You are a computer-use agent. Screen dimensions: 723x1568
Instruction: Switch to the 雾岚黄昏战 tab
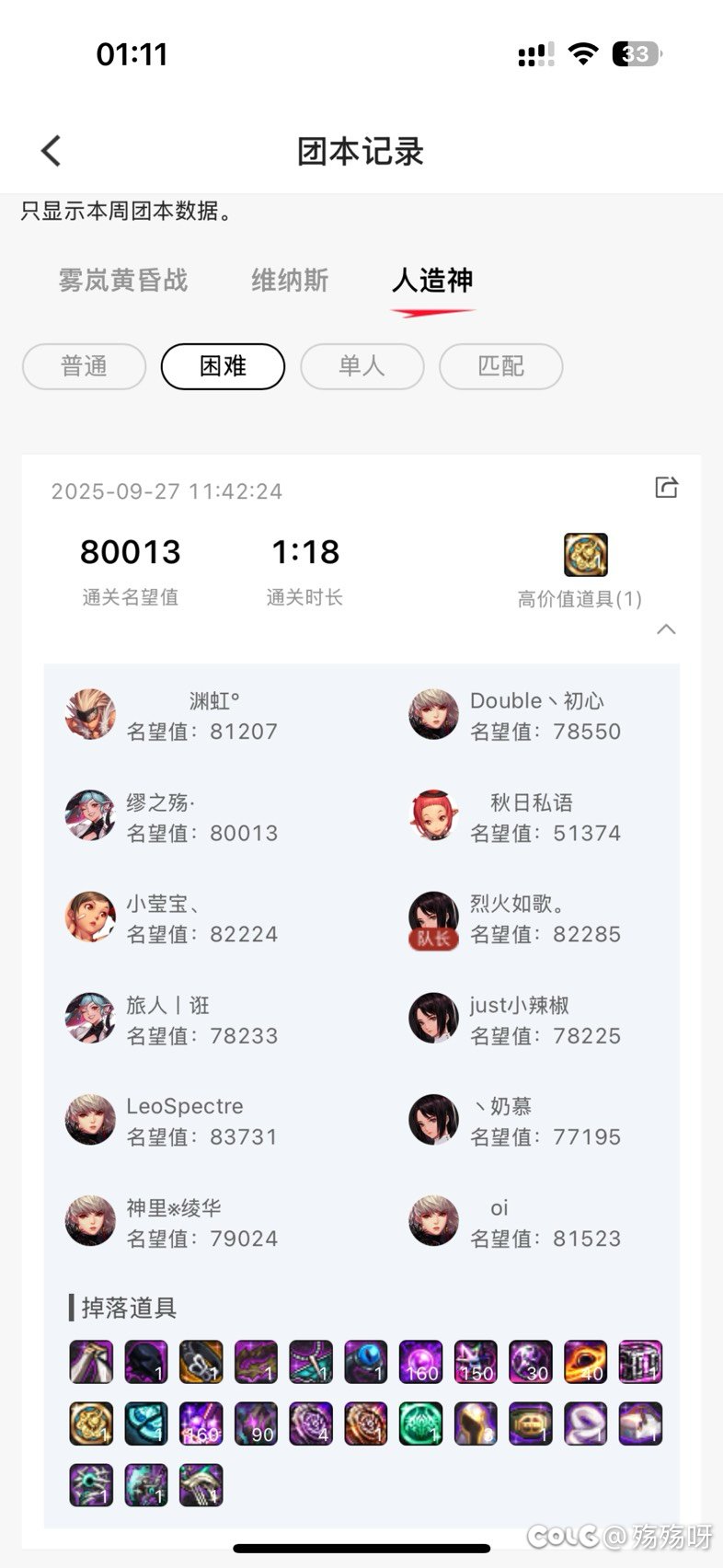(x=123, y=280)
